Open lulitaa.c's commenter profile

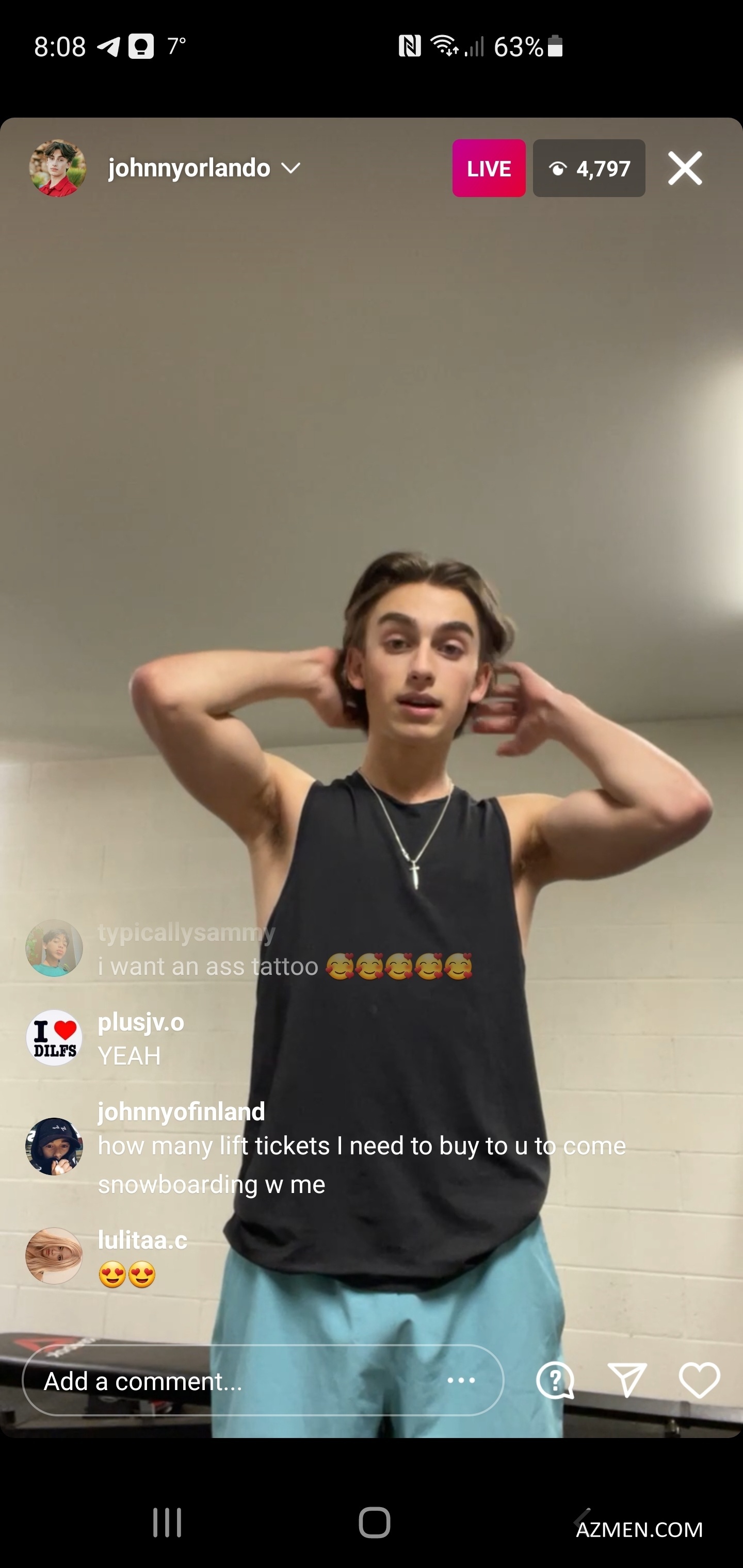[x=54, y=1256]
